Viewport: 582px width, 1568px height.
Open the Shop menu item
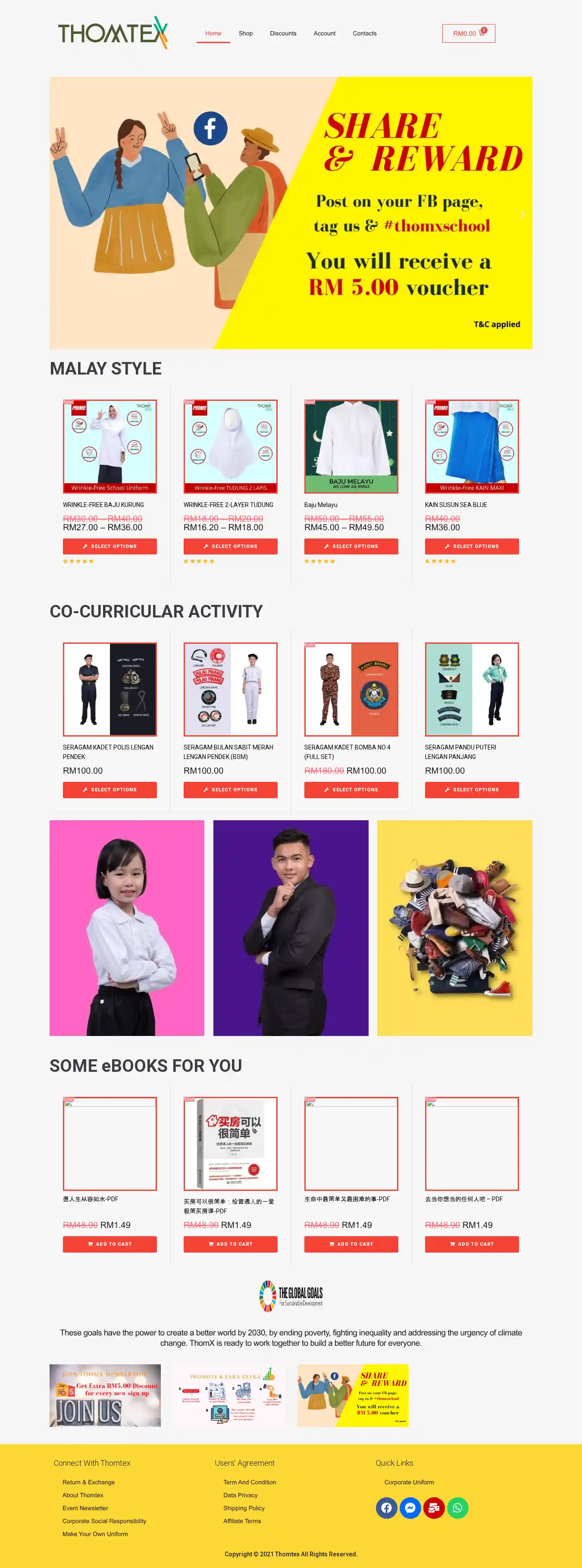coord(245,34)
